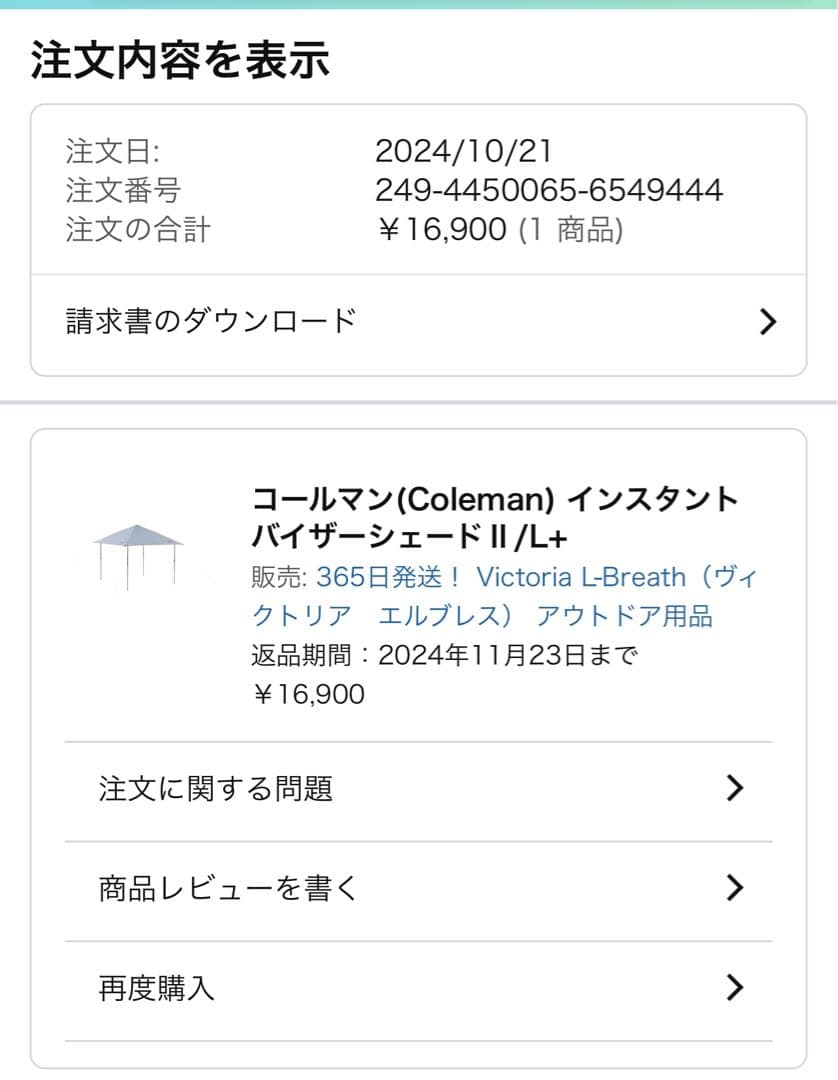Open the 再度購入 chevron arrow

pyautogui.click(x=736, y=988)
